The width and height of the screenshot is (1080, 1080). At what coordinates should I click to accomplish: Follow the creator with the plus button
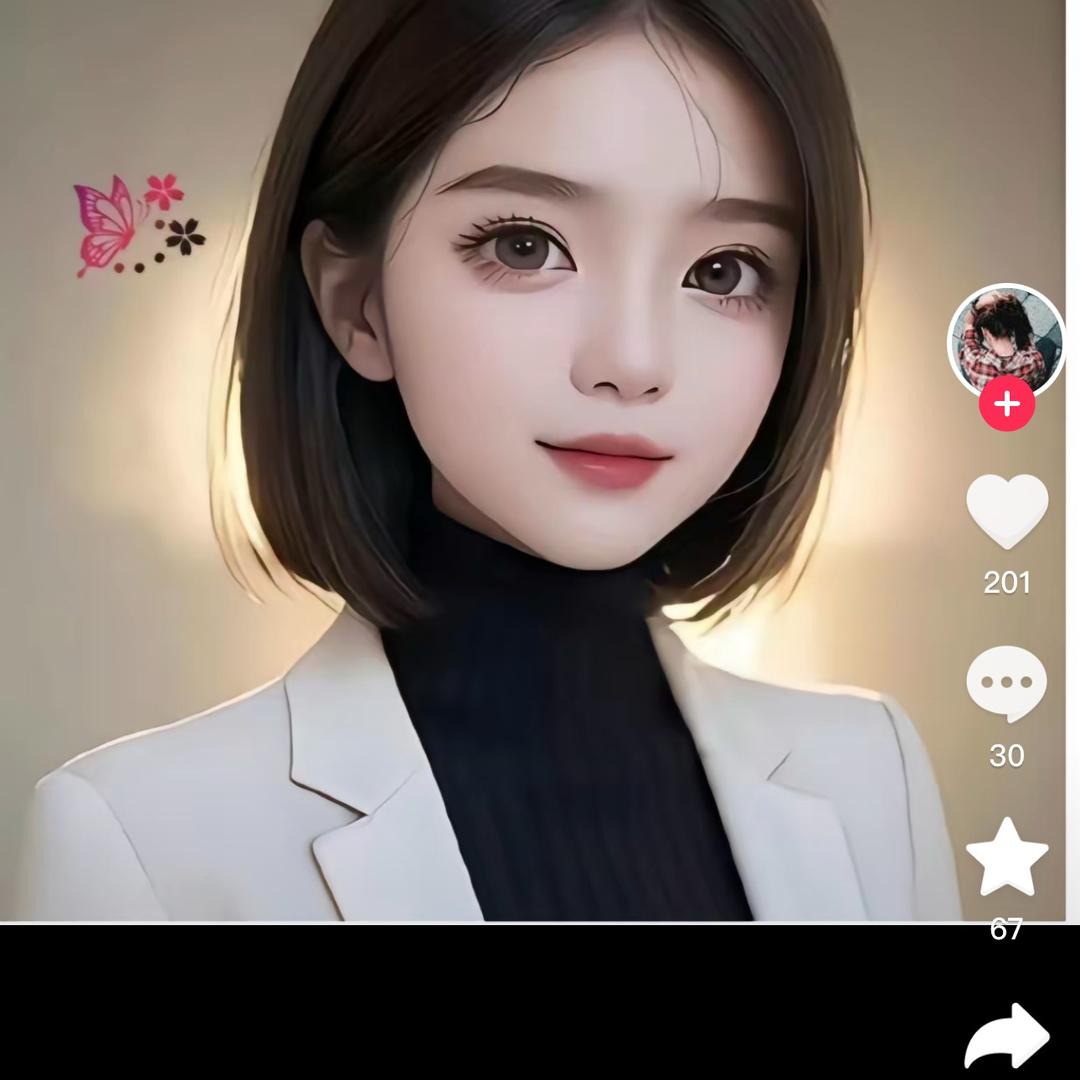point(1006,405)
